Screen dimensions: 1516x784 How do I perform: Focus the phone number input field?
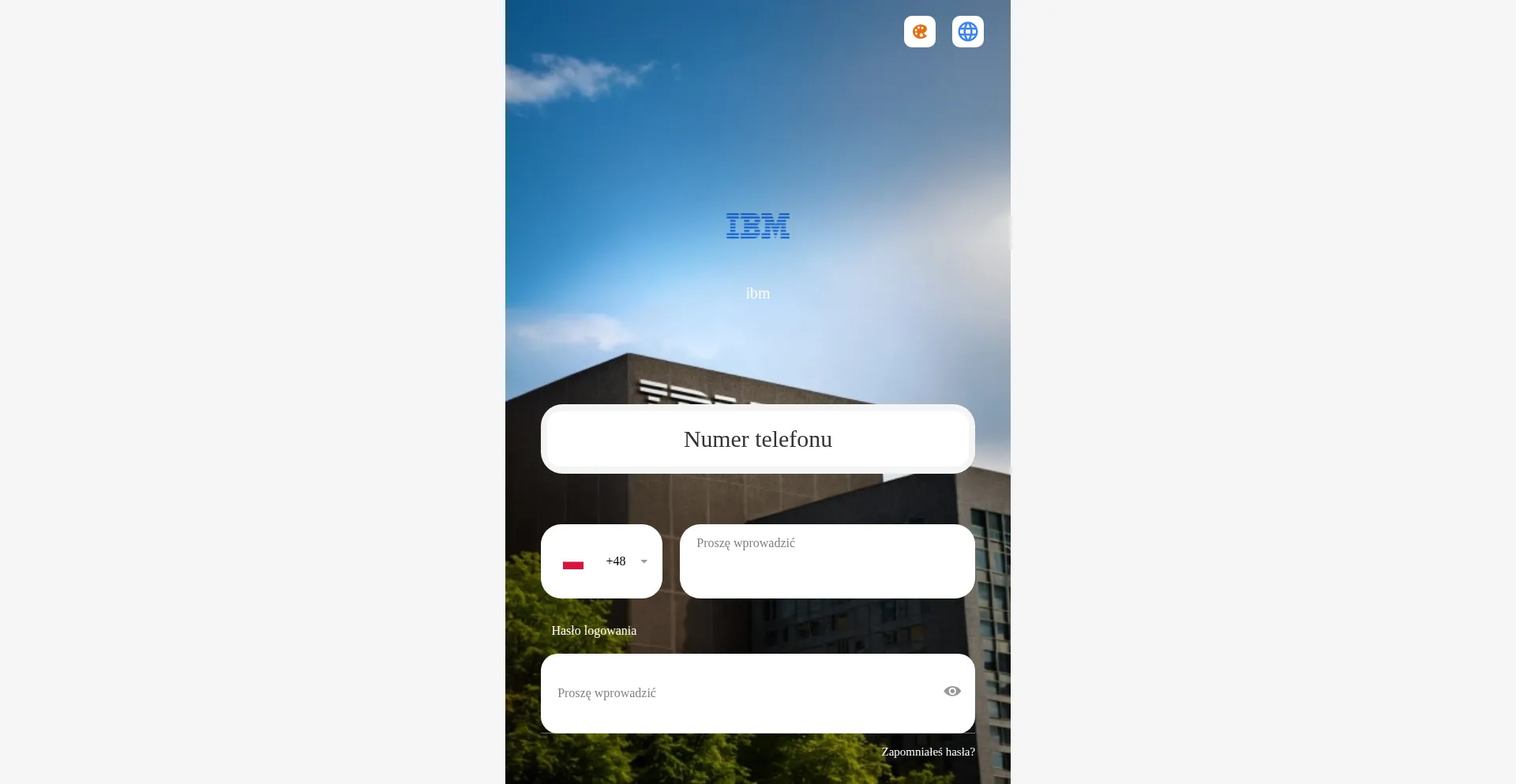pos(827,561)
